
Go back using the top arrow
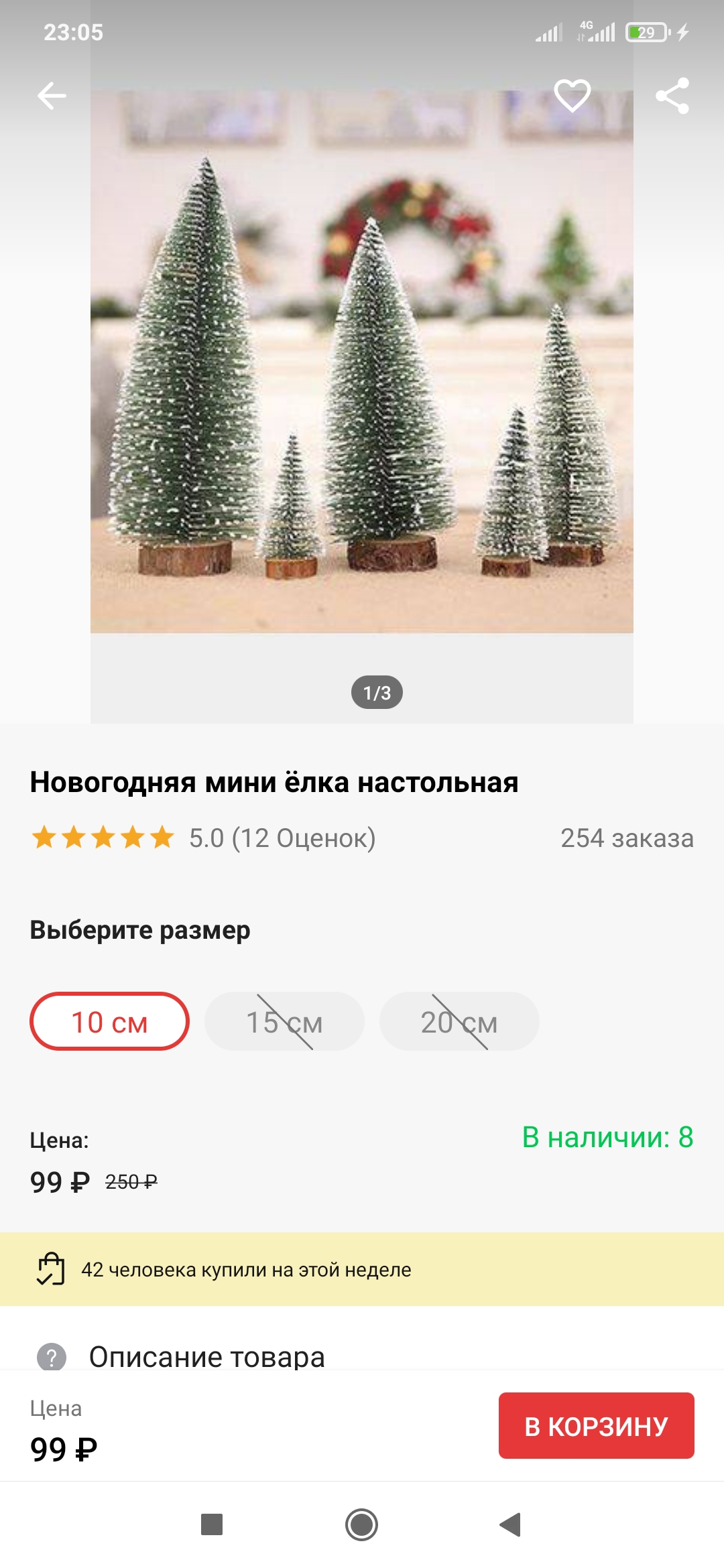(x=52, y=96)
